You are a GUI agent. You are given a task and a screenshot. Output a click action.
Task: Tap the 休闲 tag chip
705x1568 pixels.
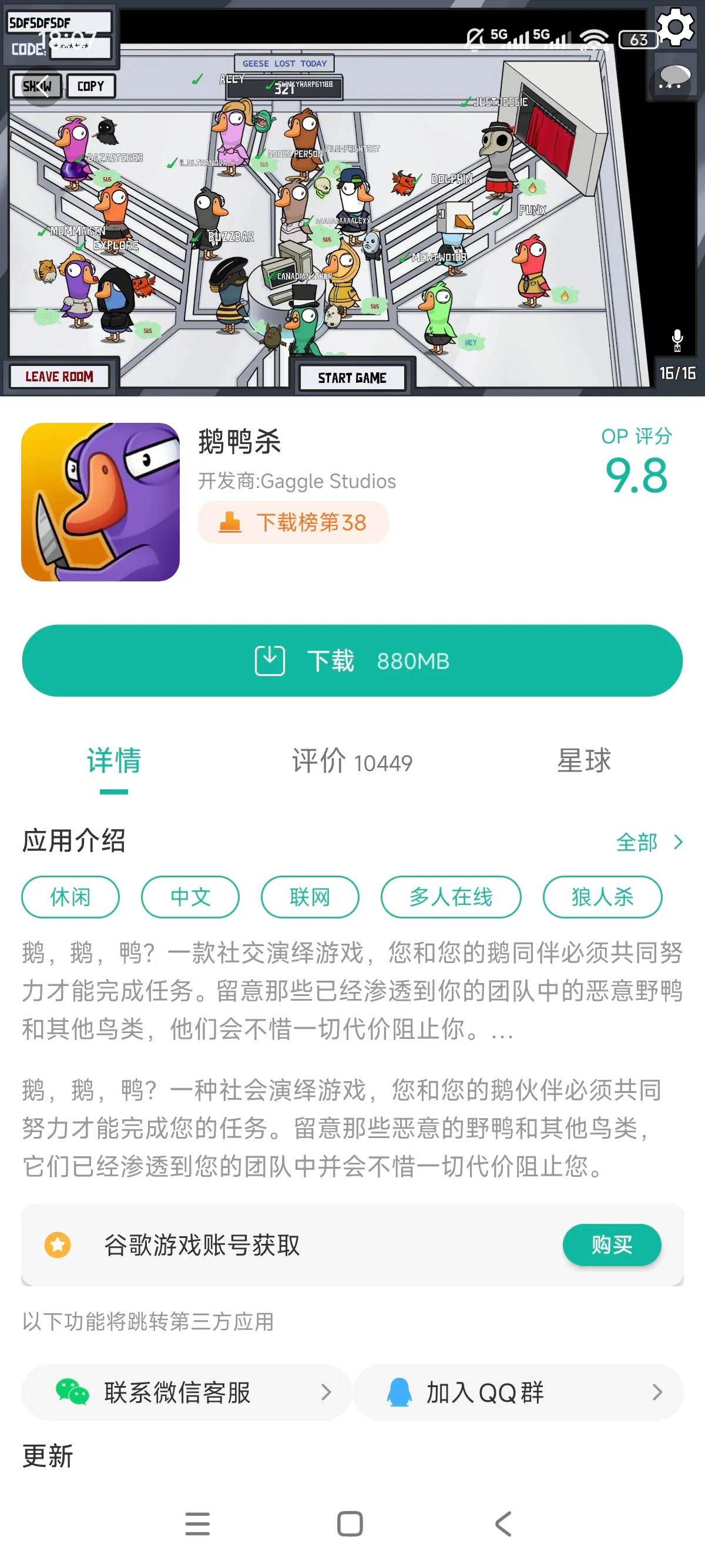click(x=70, y=897)
